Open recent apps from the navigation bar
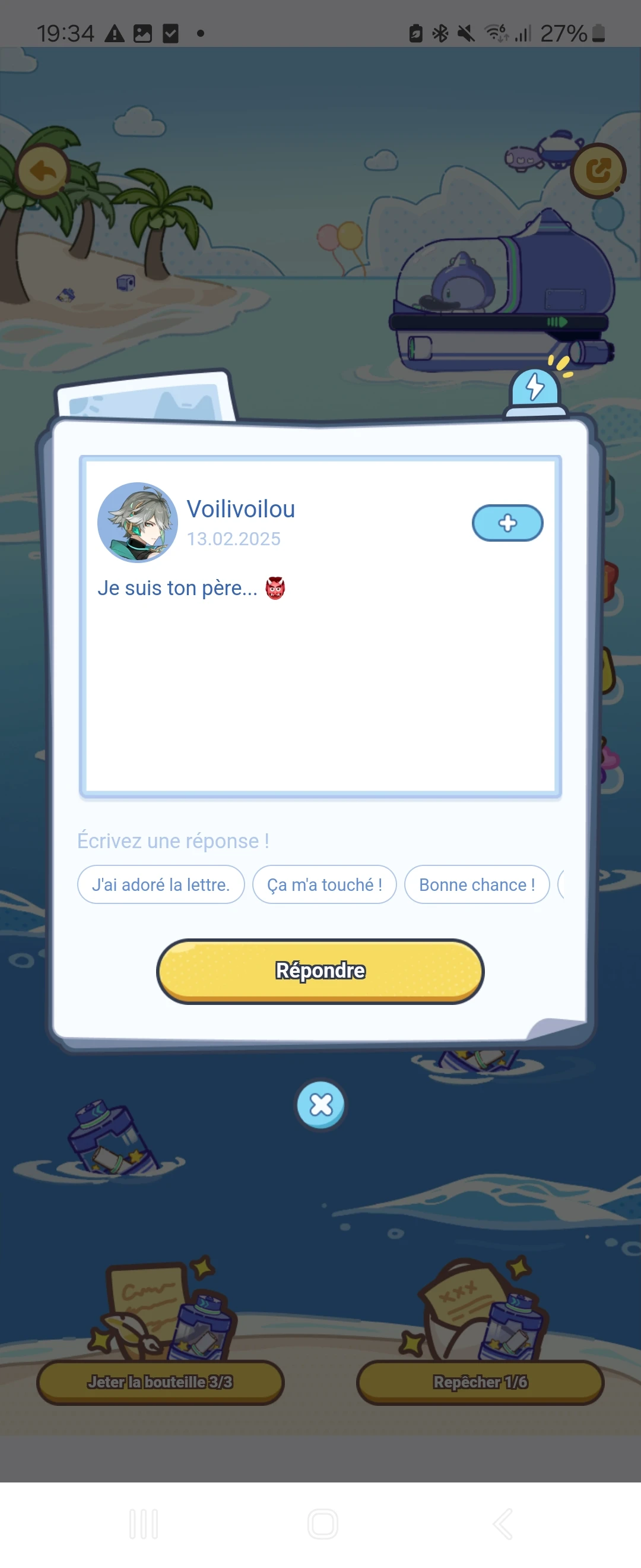The width and height of the screenshot is (641, 1568). tap(144, 1524)
